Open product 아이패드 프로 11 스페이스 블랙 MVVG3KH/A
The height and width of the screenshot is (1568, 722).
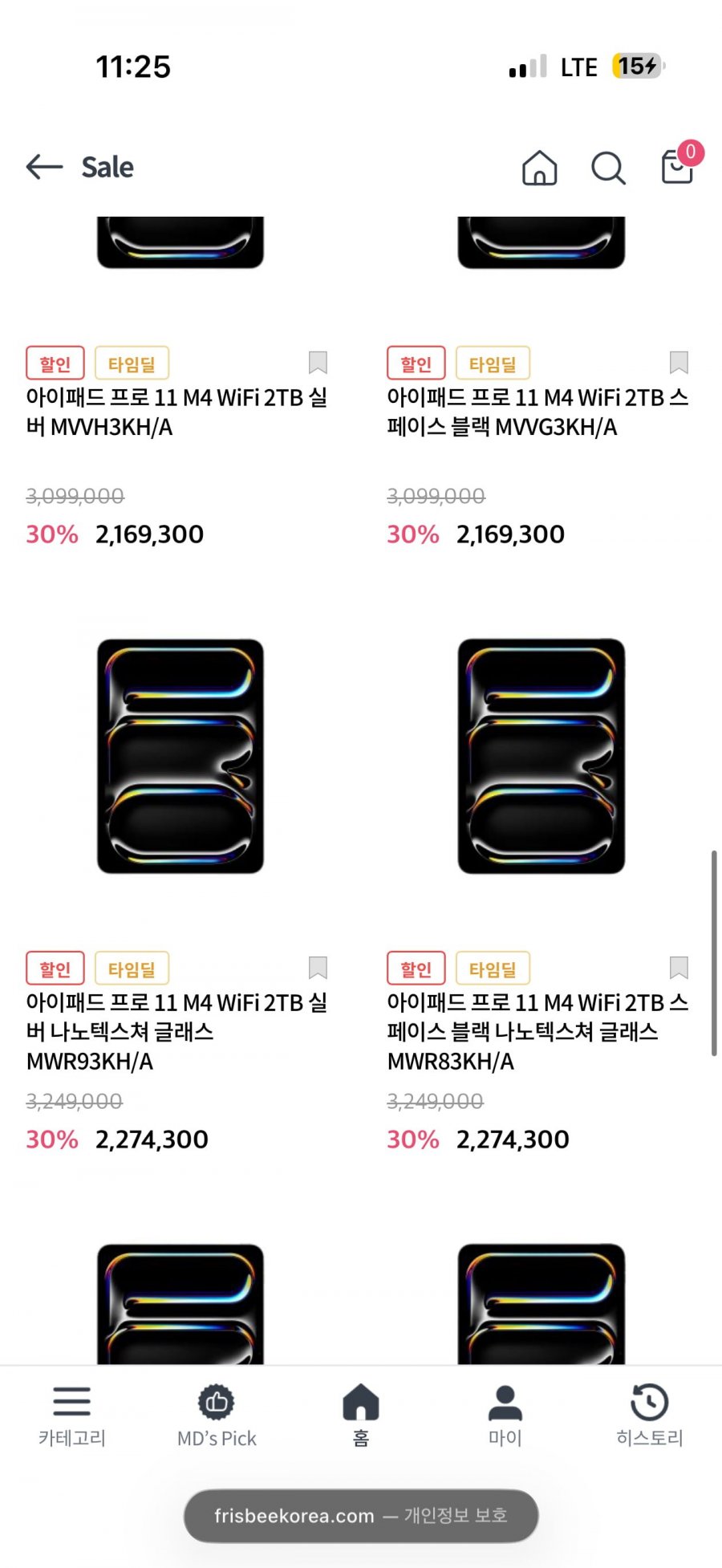tap(537, 412)
